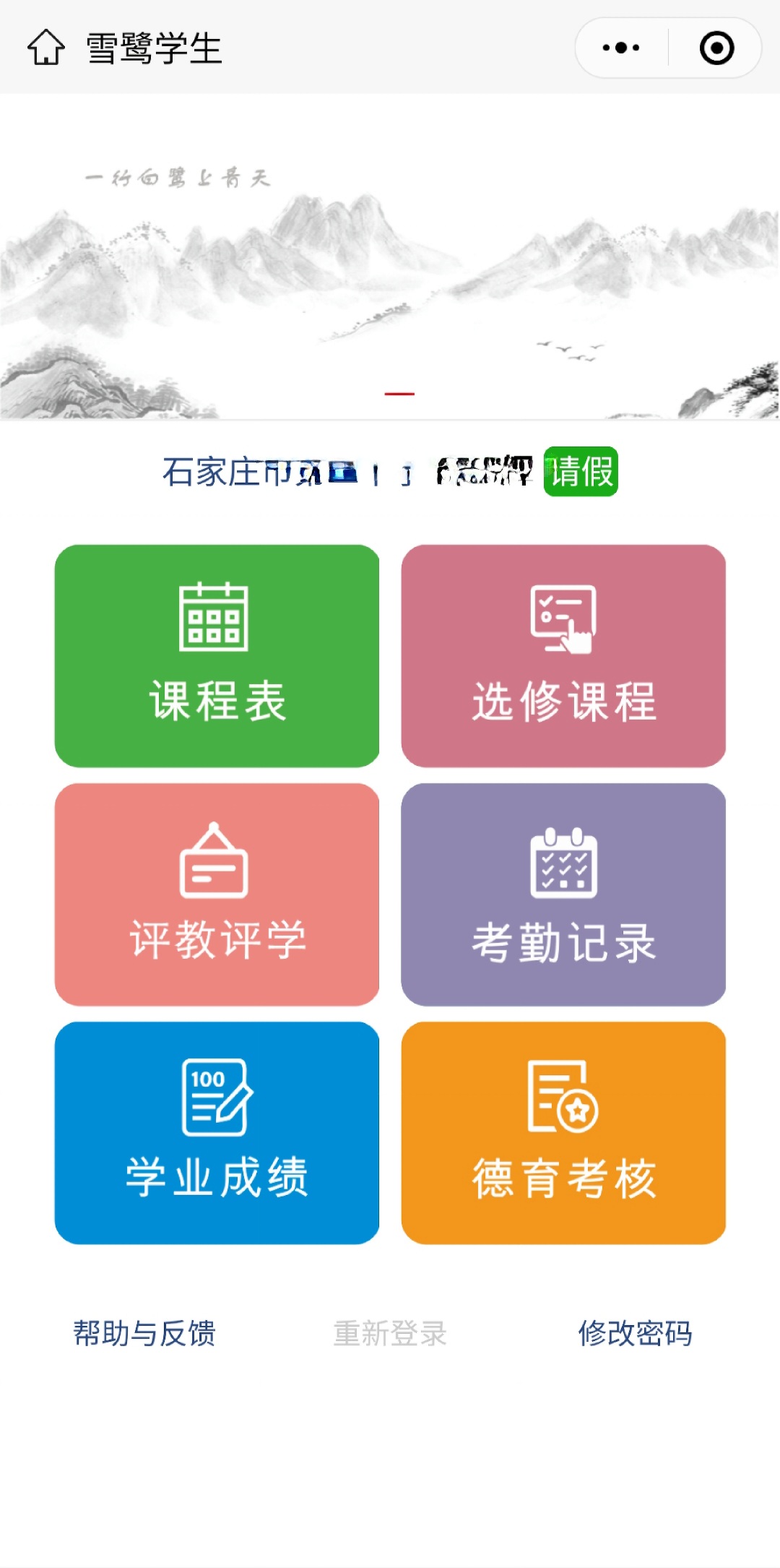Open the 课程表 timetable card

tap(217, 656)
